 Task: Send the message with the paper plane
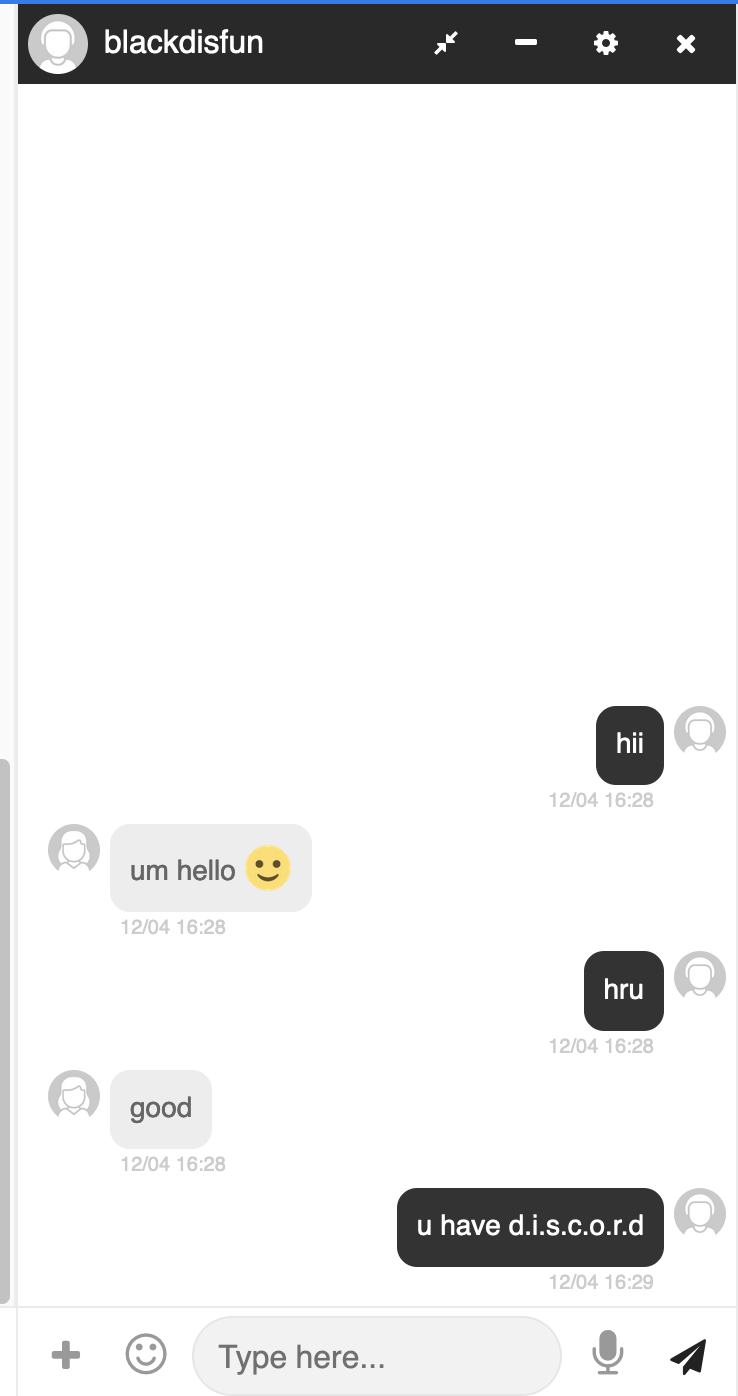(688, 1355)
